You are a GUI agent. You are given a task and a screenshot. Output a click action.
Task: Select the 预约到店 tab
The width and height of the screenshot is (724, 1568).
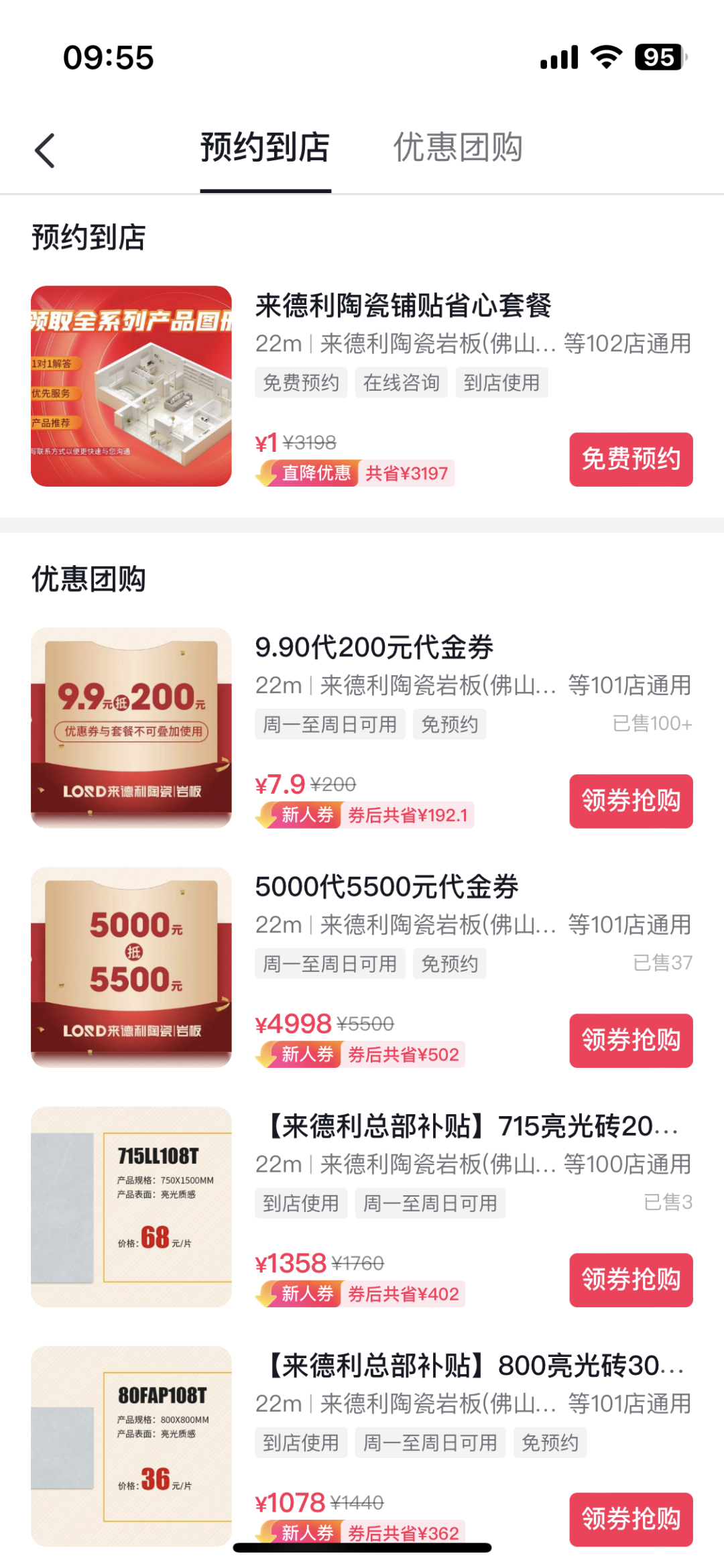pyautogui.click(x=265, y=147)
